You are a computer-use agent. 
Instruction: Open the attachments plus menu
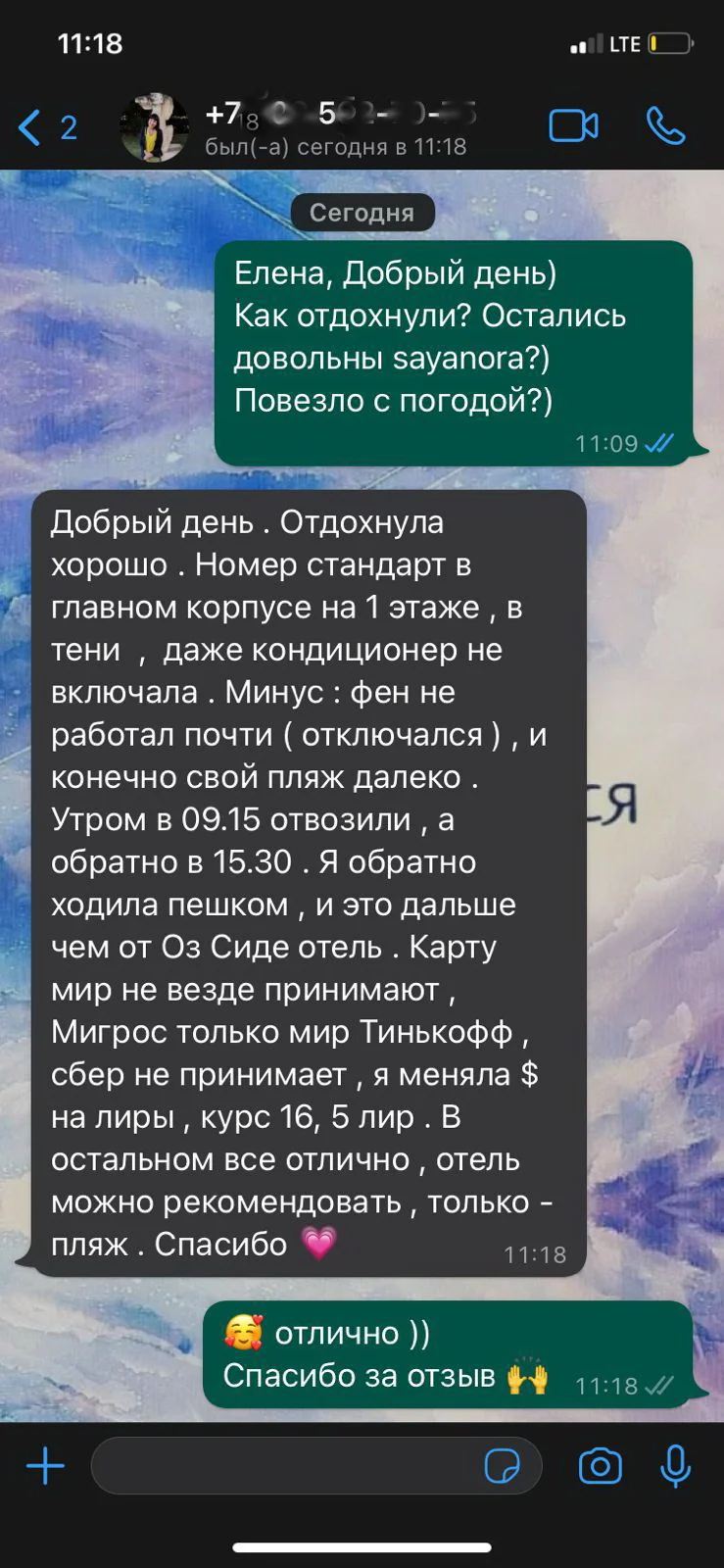[45, 1466]
